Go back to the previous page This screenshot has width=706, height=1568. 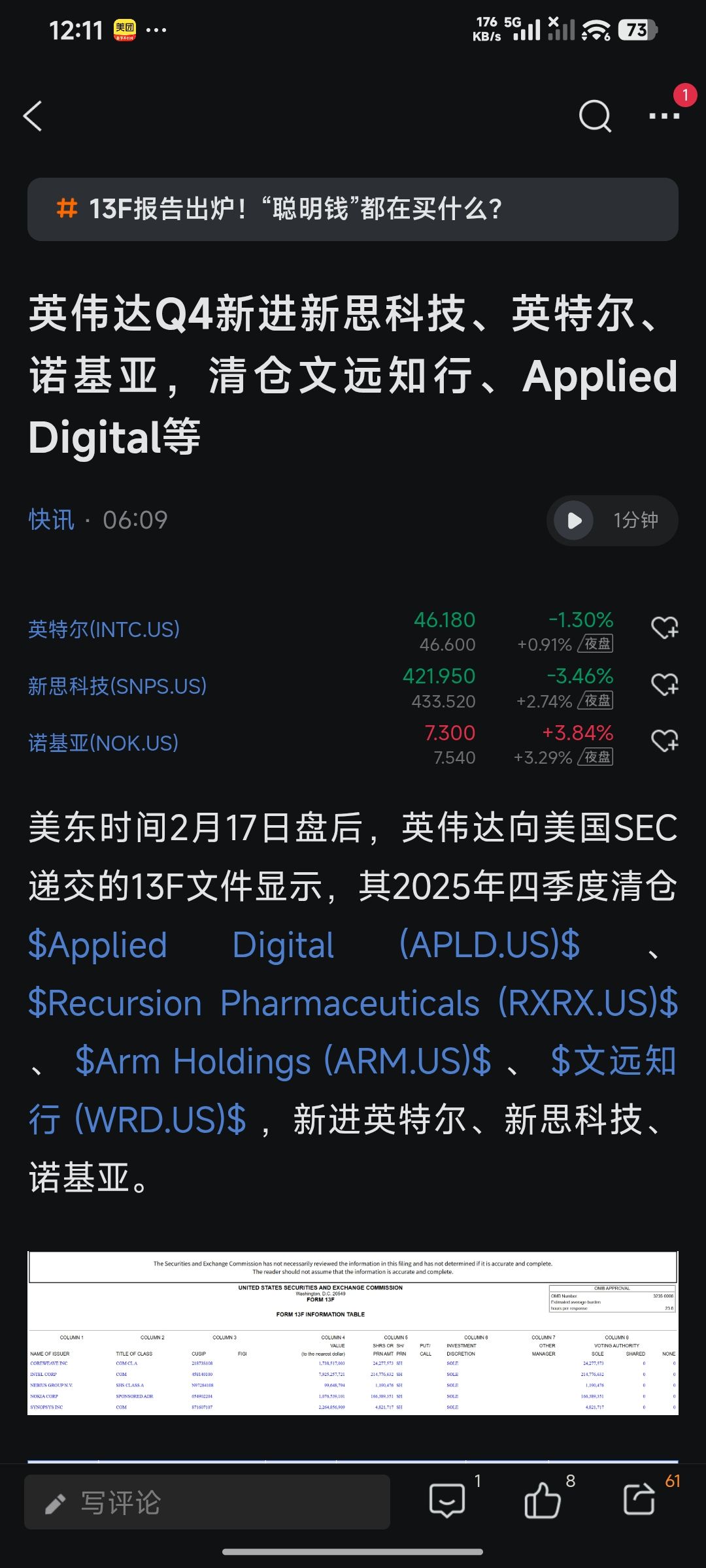click(33, 116)
